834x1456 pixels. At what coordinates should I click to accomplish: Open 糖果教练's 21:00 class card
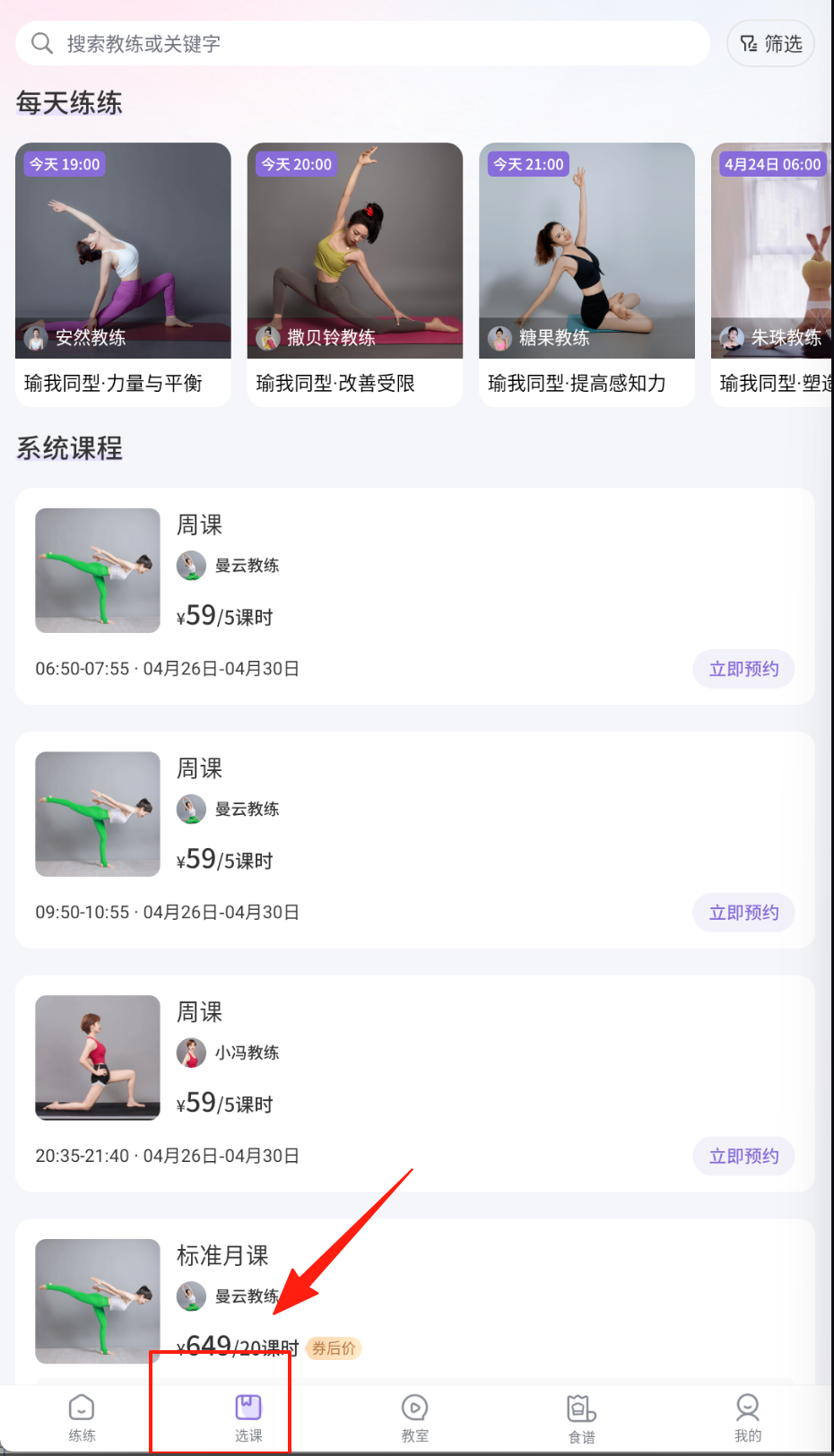pos(586,273)
